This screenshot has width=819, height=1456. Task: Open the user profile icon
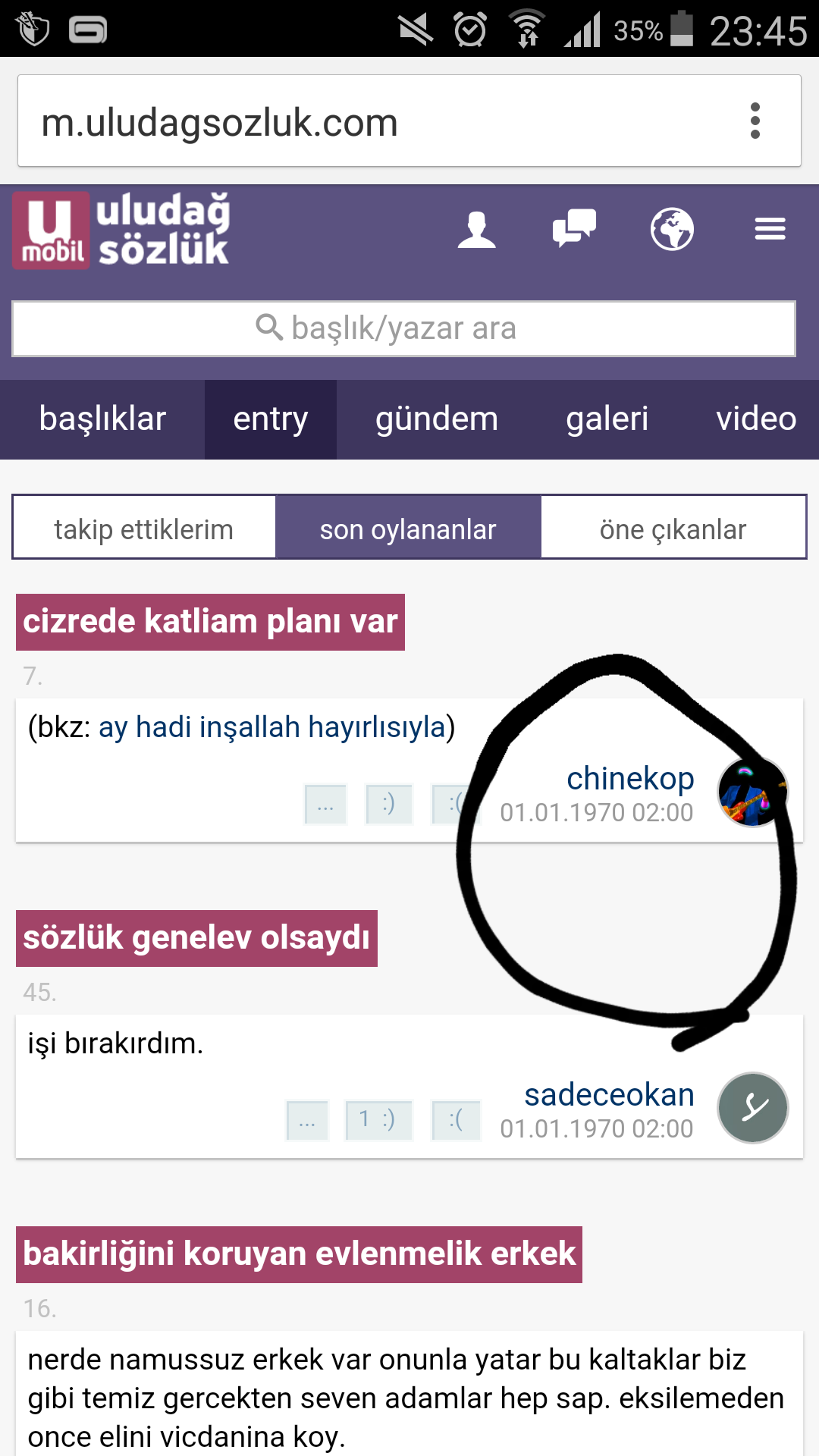point(476,229)
